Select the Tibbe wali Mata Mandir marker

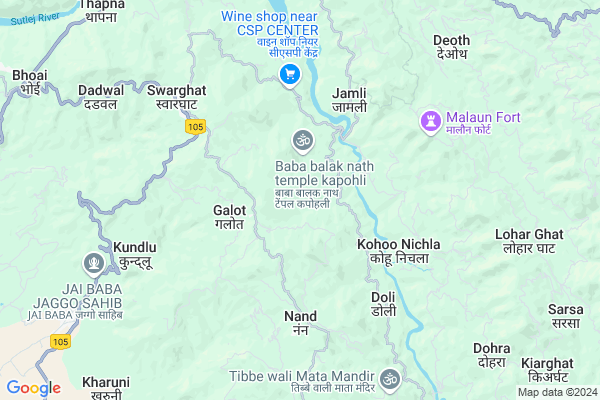tap(391, 378)
